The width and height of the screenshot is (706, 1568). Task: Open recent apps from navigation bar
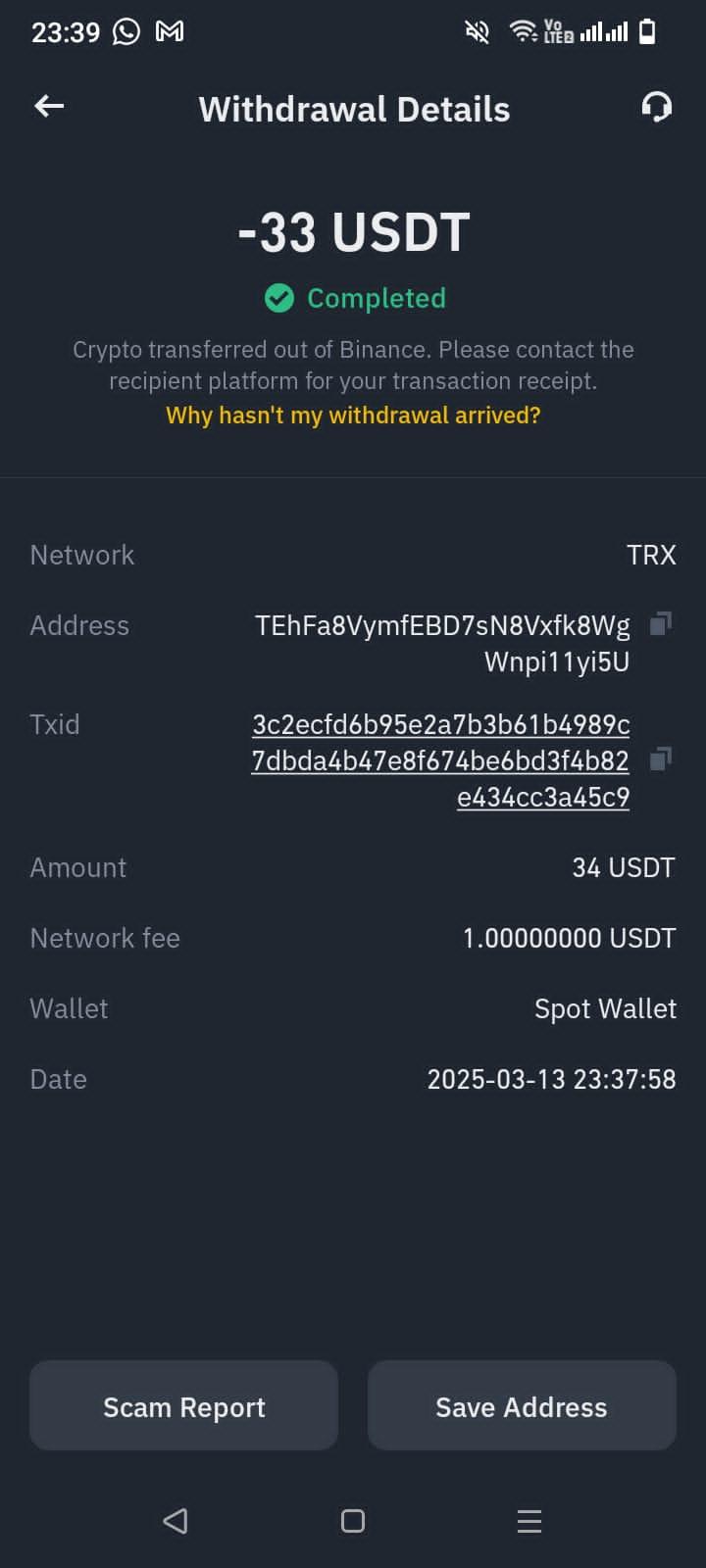pos(529,1521)
